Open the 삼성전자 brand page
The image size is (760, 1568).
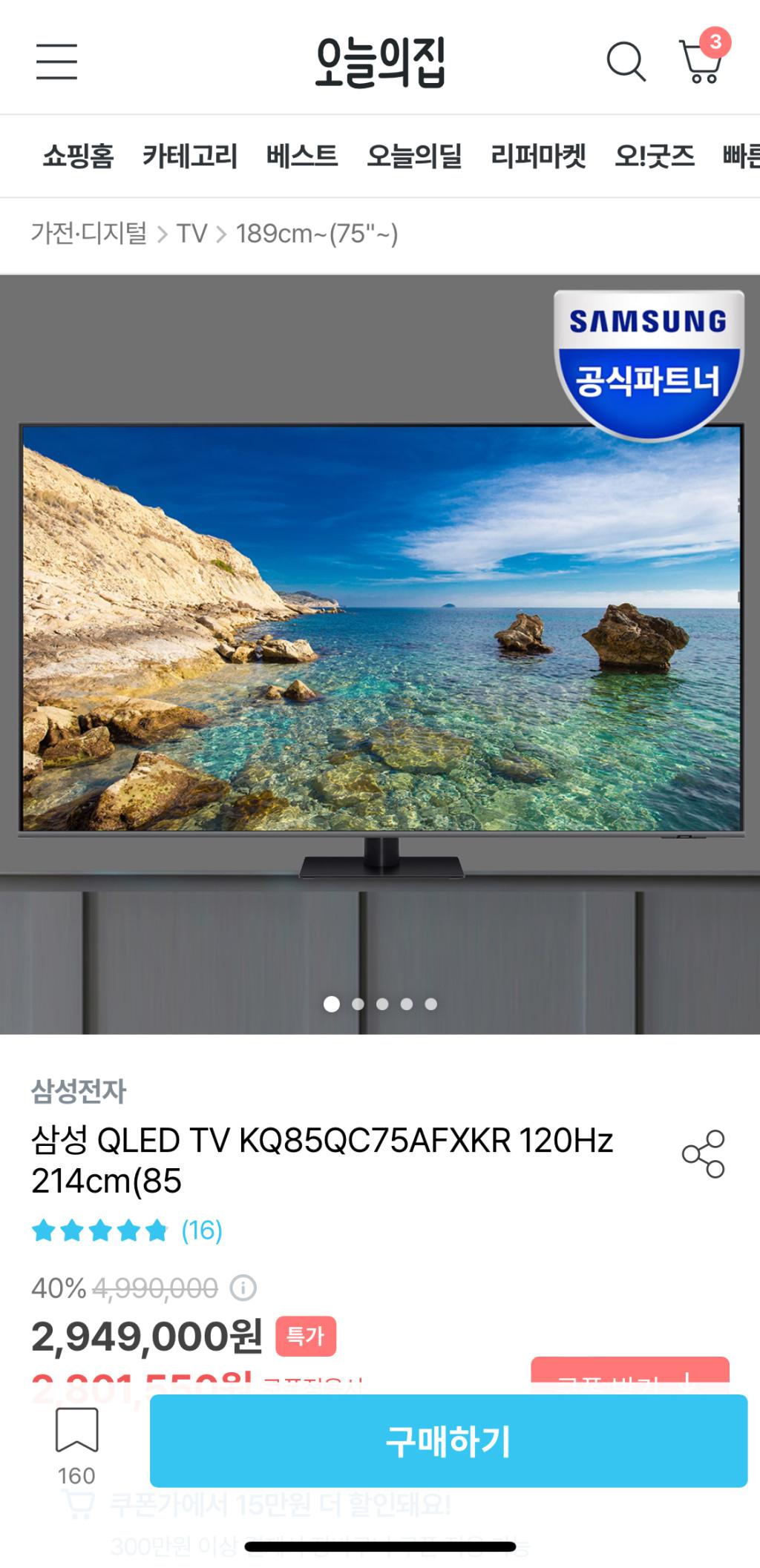79,1090
